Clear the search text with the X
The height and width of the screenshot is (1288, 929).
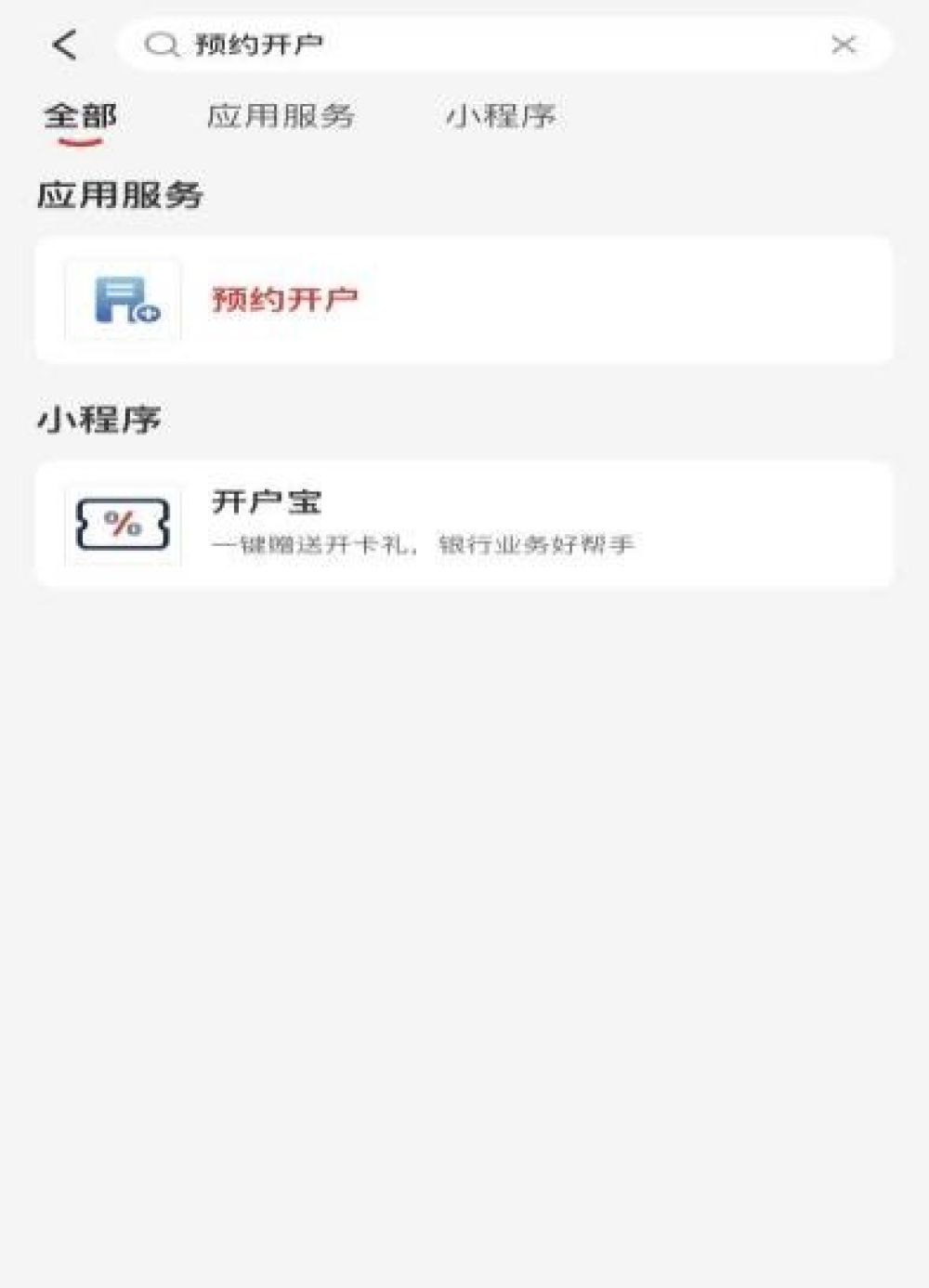tap(844, 45)
